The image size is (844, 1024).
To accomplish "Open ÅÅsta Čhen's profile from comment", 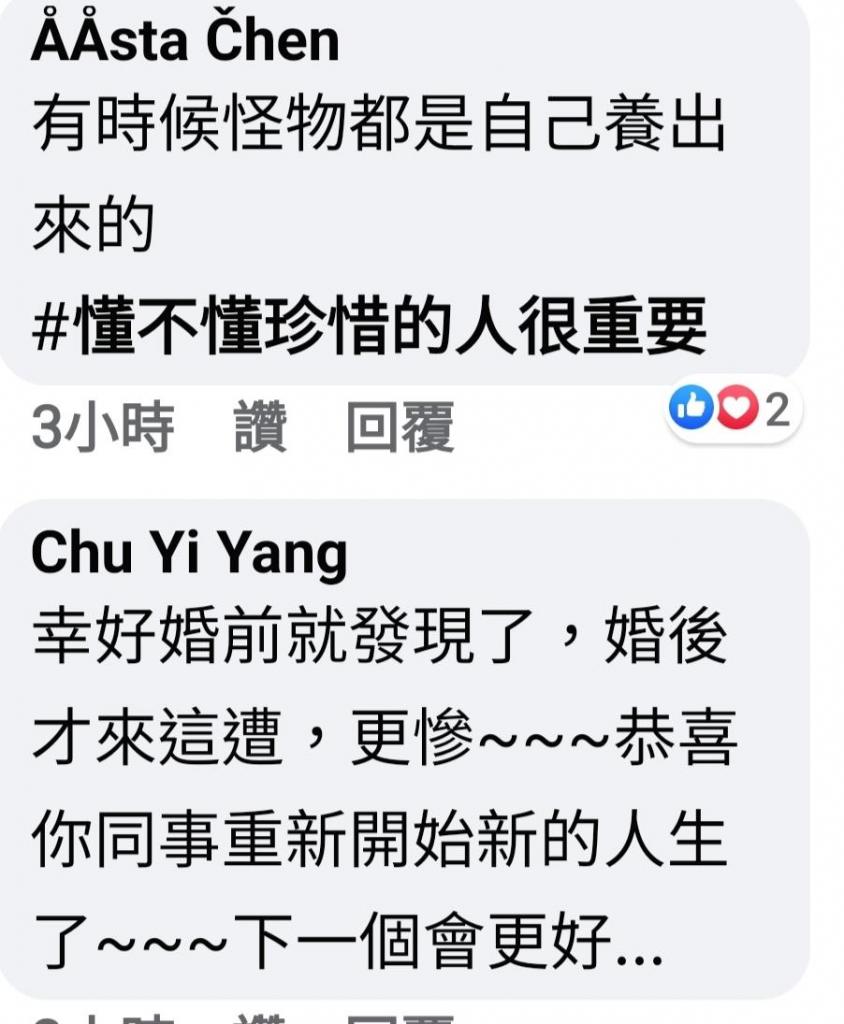I will (x=185, y=41).
